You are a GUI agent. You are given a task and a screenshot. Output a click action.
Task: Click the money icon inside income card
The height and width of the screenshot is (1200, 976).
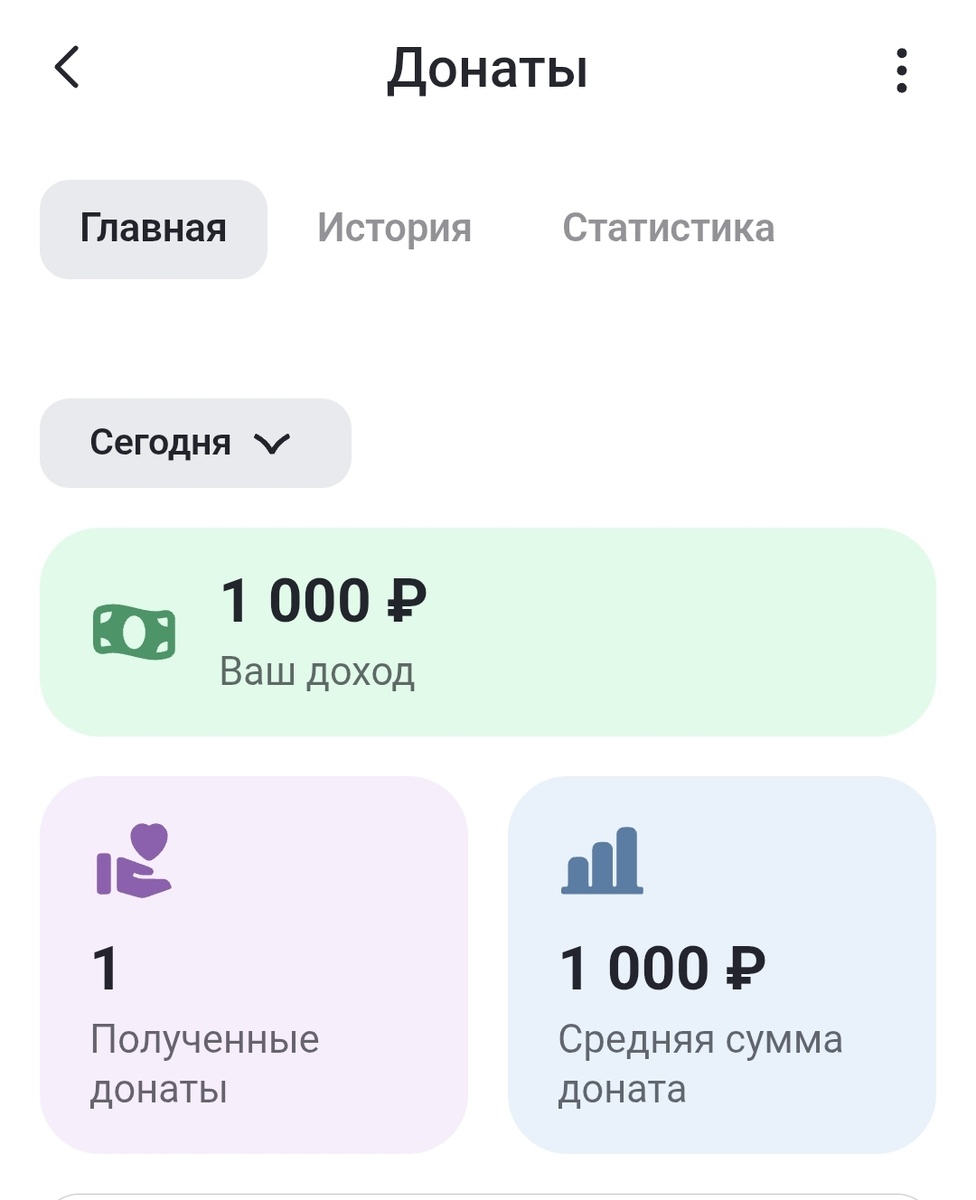pyautogui.click(x=134, y=630)
